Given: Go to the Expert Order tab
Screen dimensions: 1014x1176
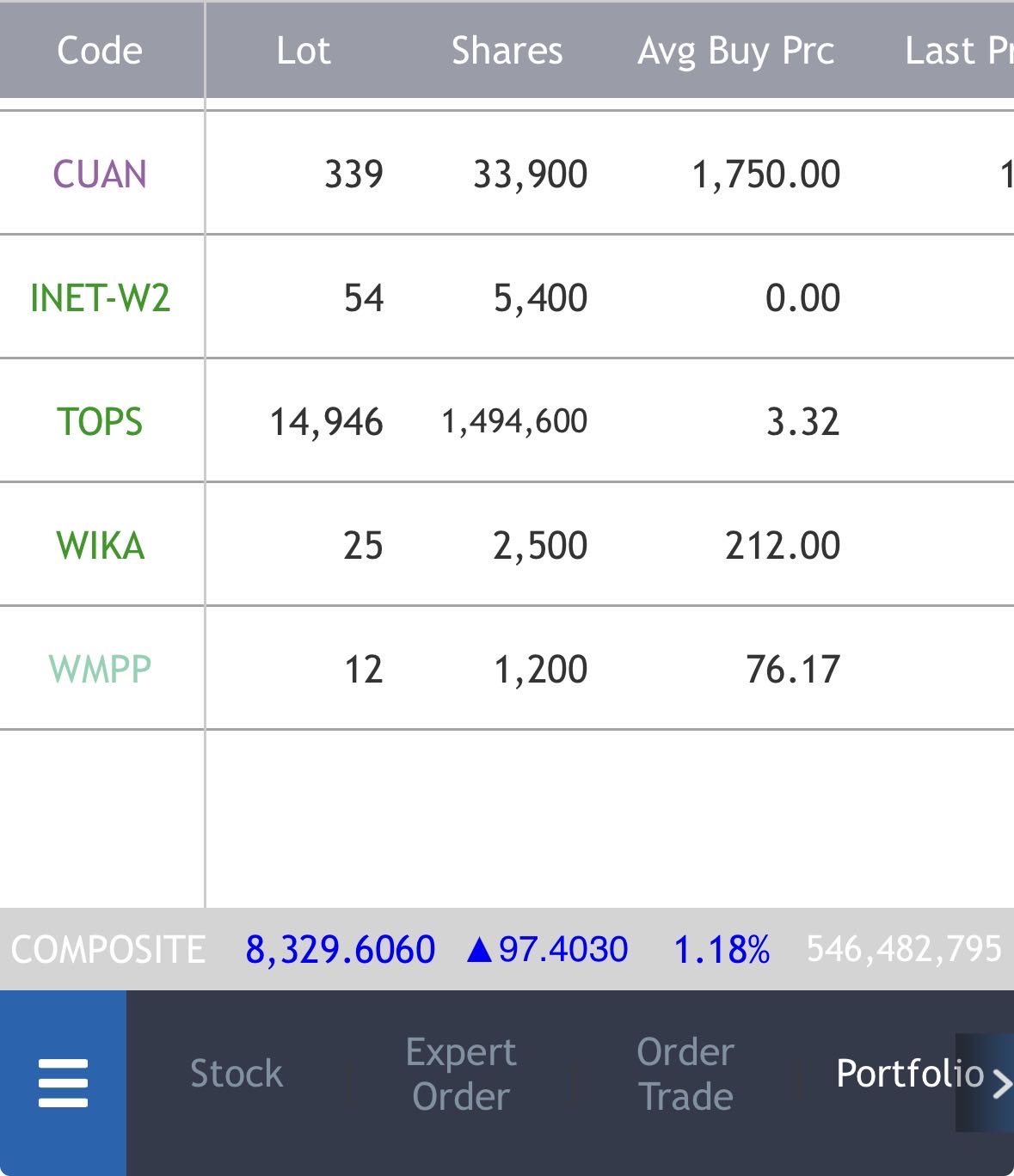Looking at the screenshot, I should point(461,1075).
